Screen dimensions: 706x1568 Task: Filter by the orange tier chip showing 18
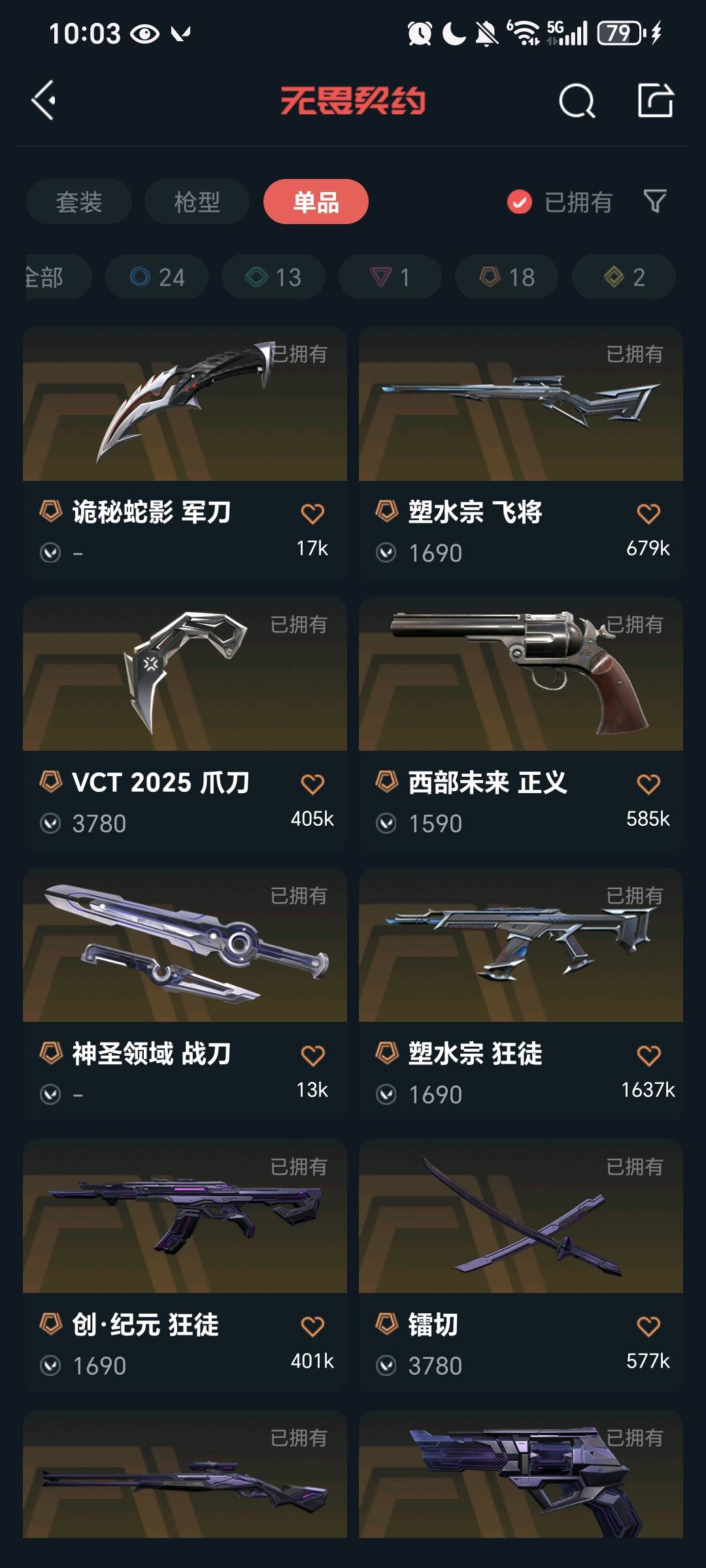pos(507,277)
